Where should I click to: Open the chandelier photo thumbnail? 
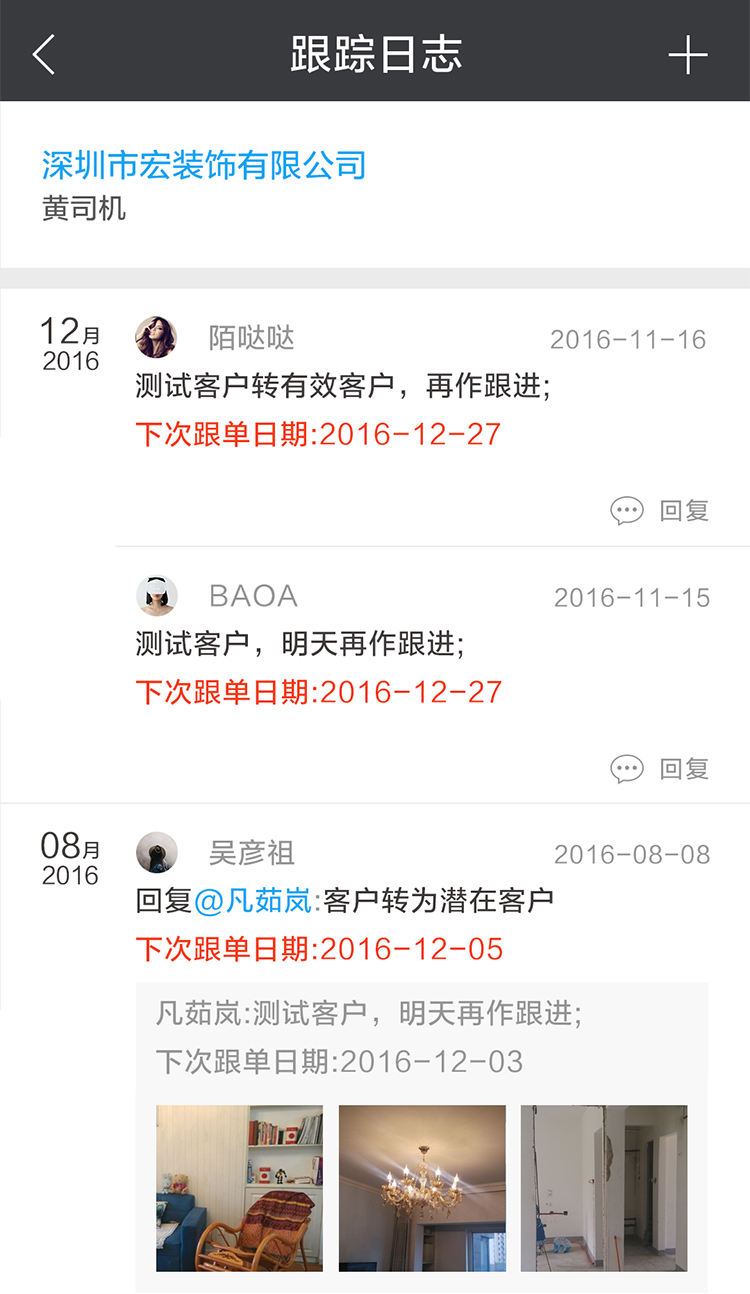coord(421,1187)
